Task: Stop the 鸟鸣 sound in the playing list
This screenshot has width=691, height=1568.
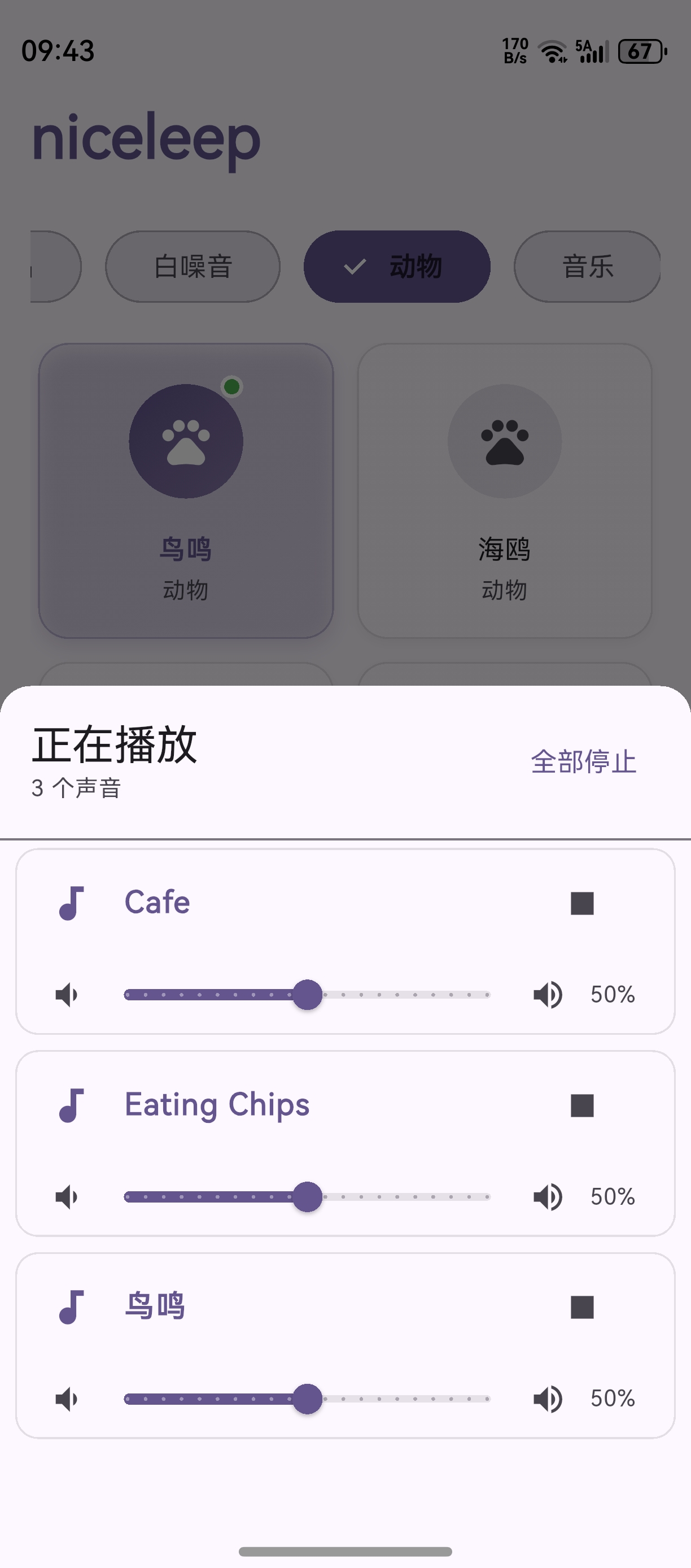Action: pos(581,1309)
